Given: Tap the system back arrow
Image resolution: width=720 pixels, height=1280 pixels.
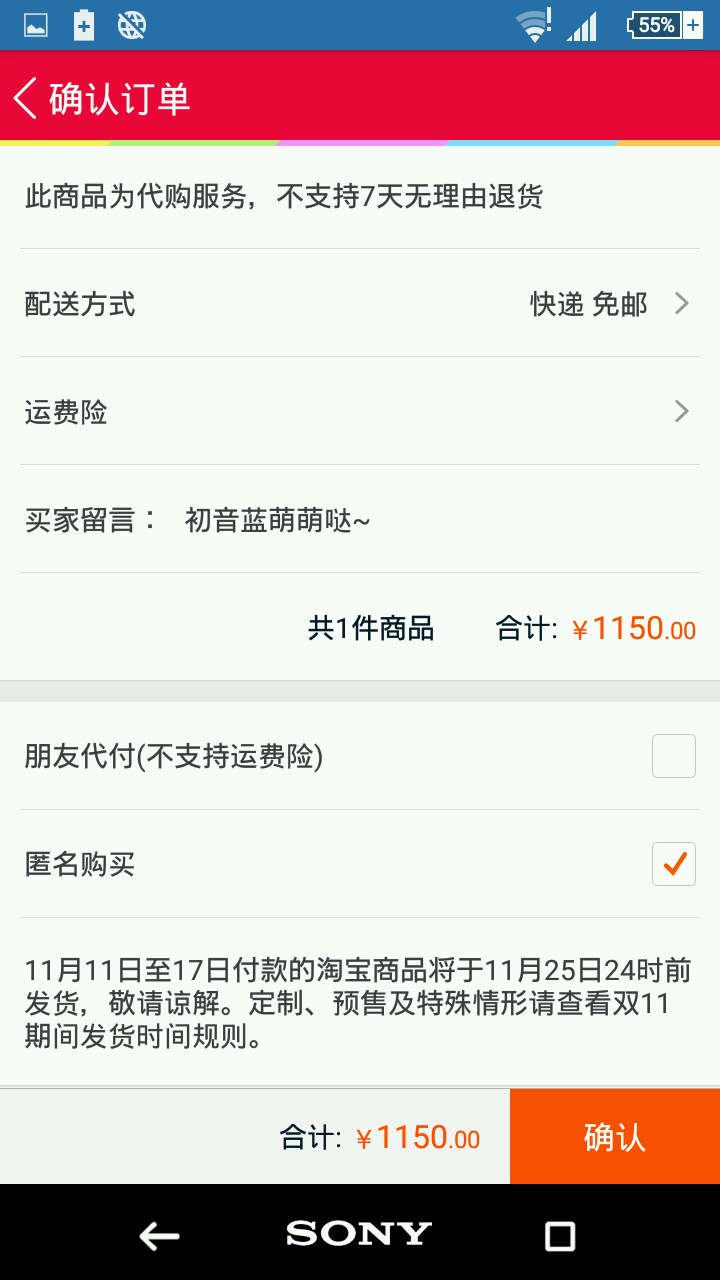Looking at the screenshot, I should pos(159,1236).
